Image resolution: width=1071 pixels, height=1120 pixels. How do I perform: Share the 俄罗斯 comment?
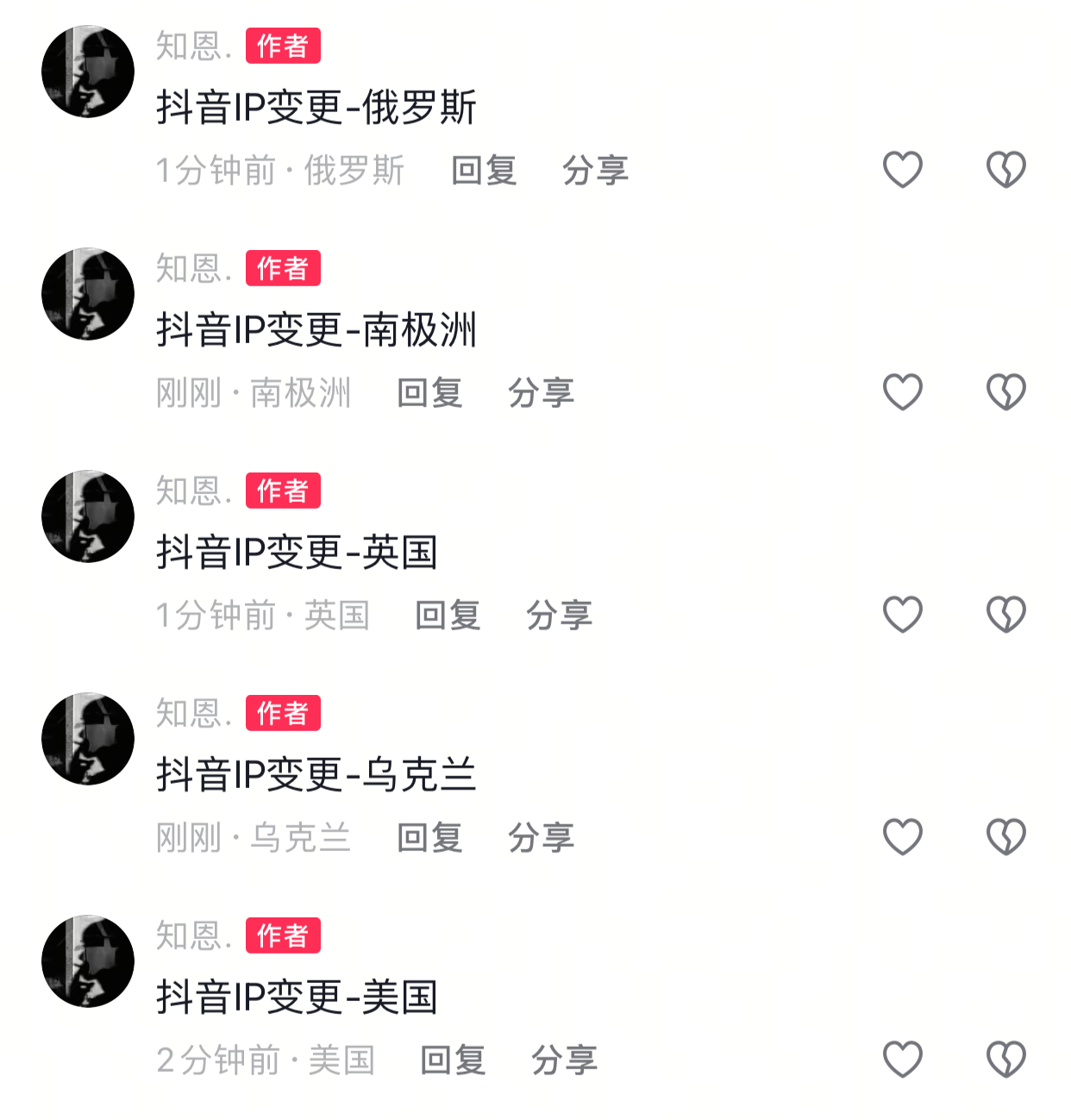coord(595,171)
